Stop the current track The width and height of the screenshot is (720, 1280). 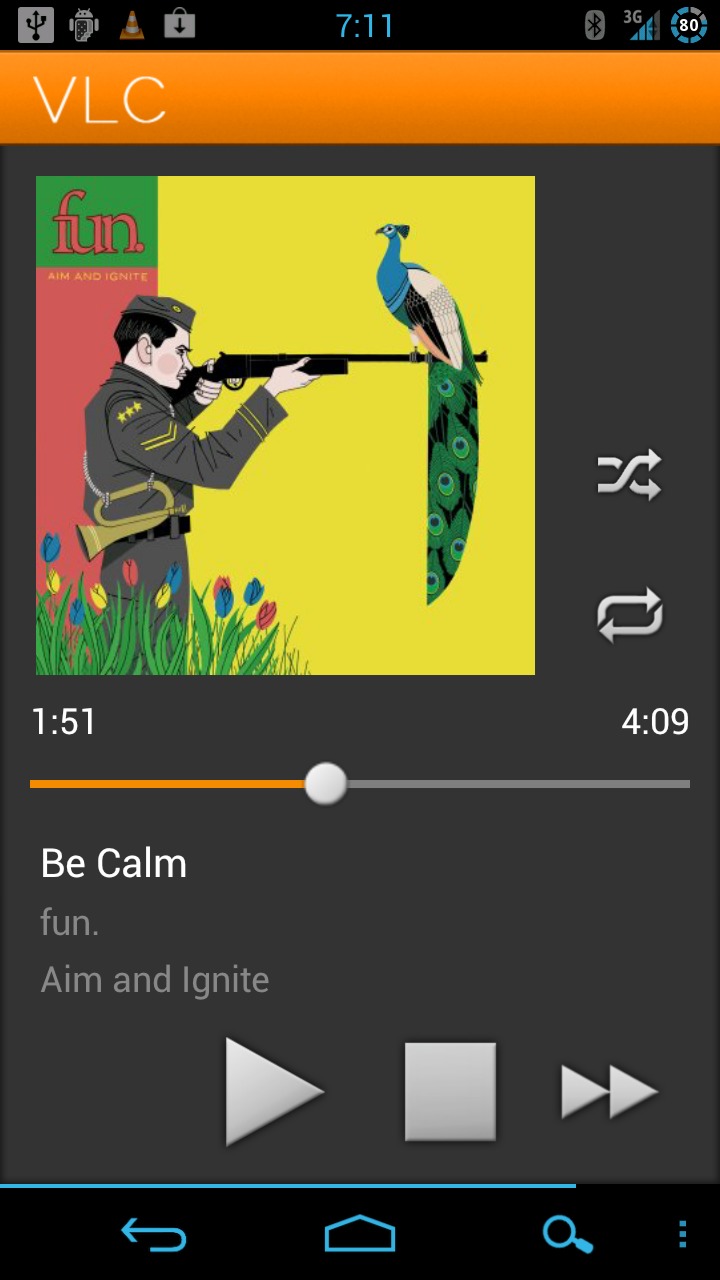(450, 1091)
